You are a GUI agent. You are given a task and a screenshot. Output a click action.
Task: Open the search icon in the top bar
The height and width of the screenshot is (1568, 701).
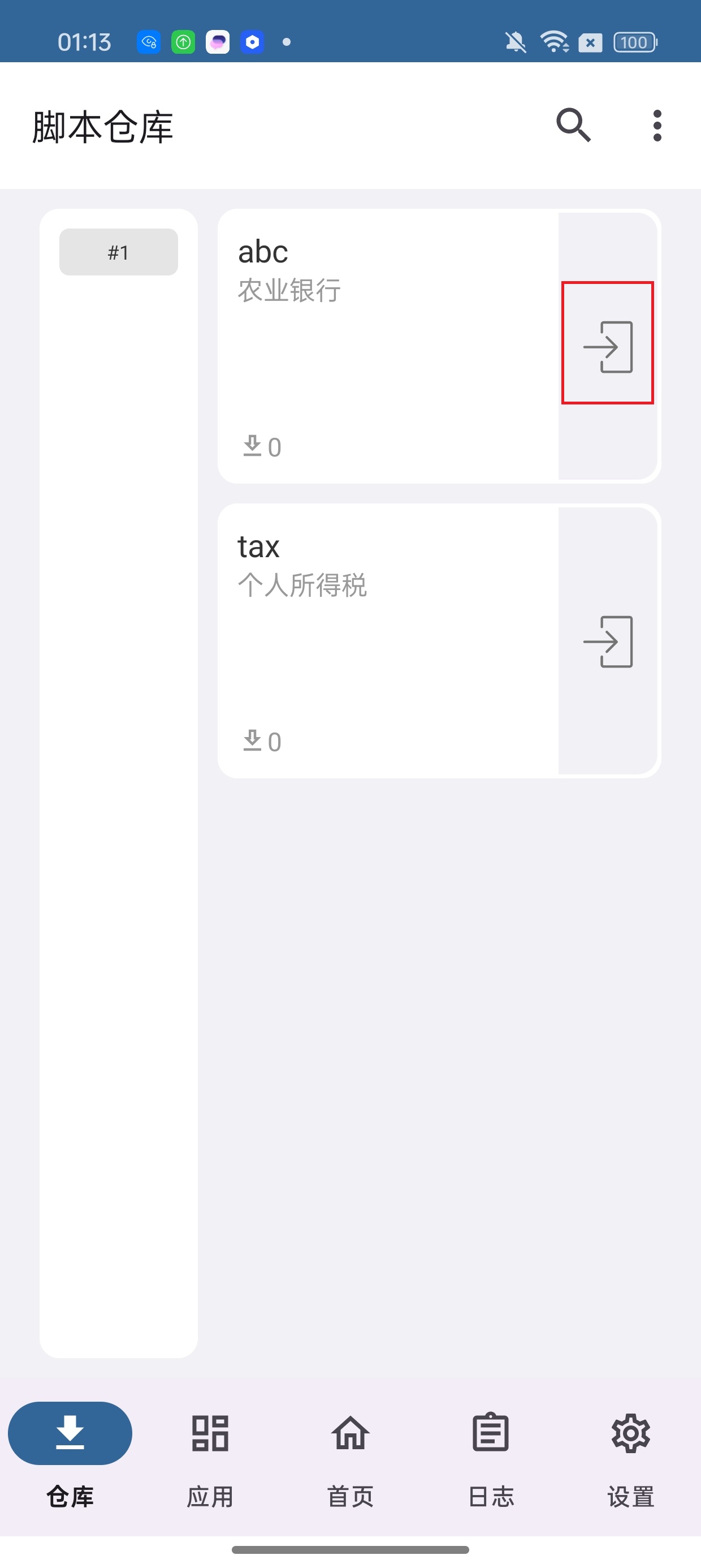point(573,125)
